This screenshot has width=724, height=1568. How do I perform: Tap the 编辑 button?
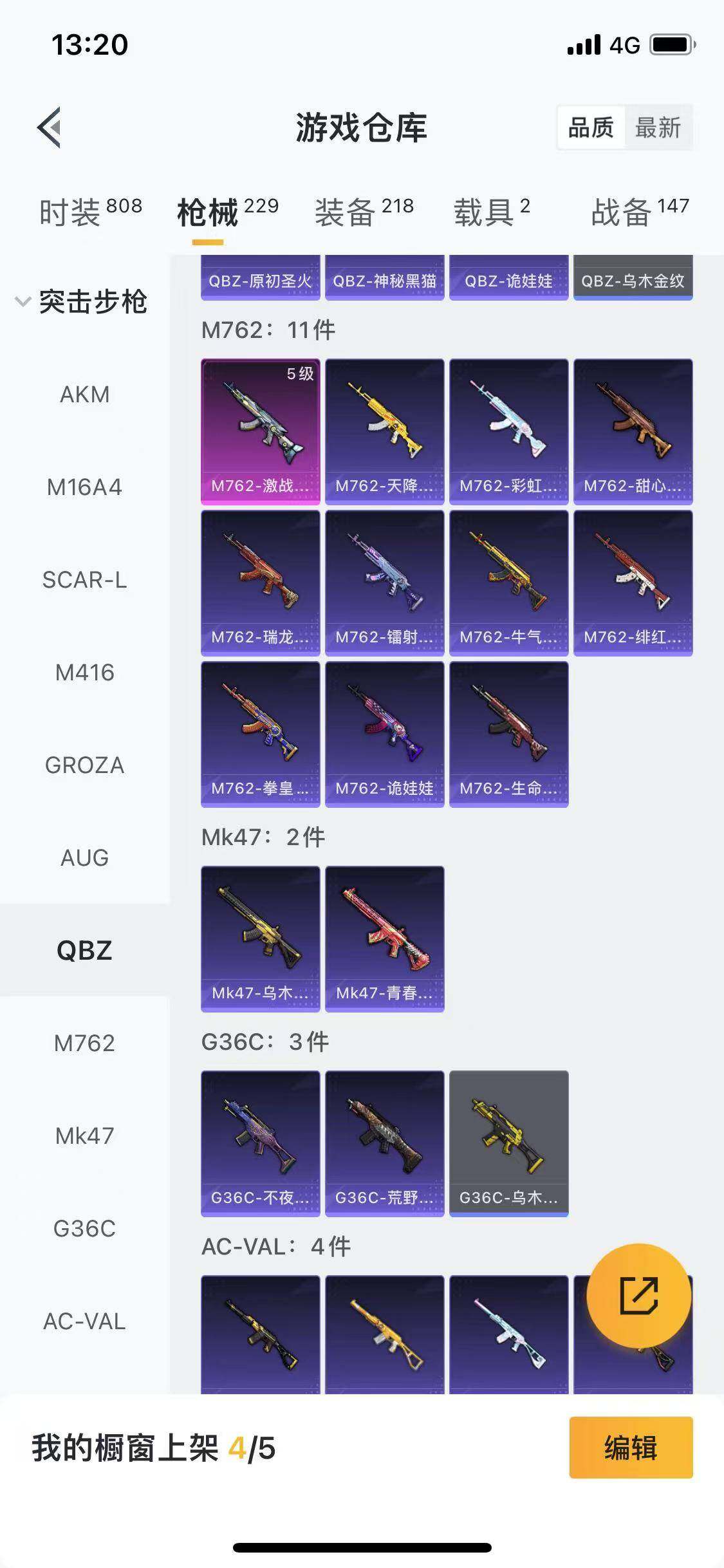pyautogui.click(x=631, y=1448)
